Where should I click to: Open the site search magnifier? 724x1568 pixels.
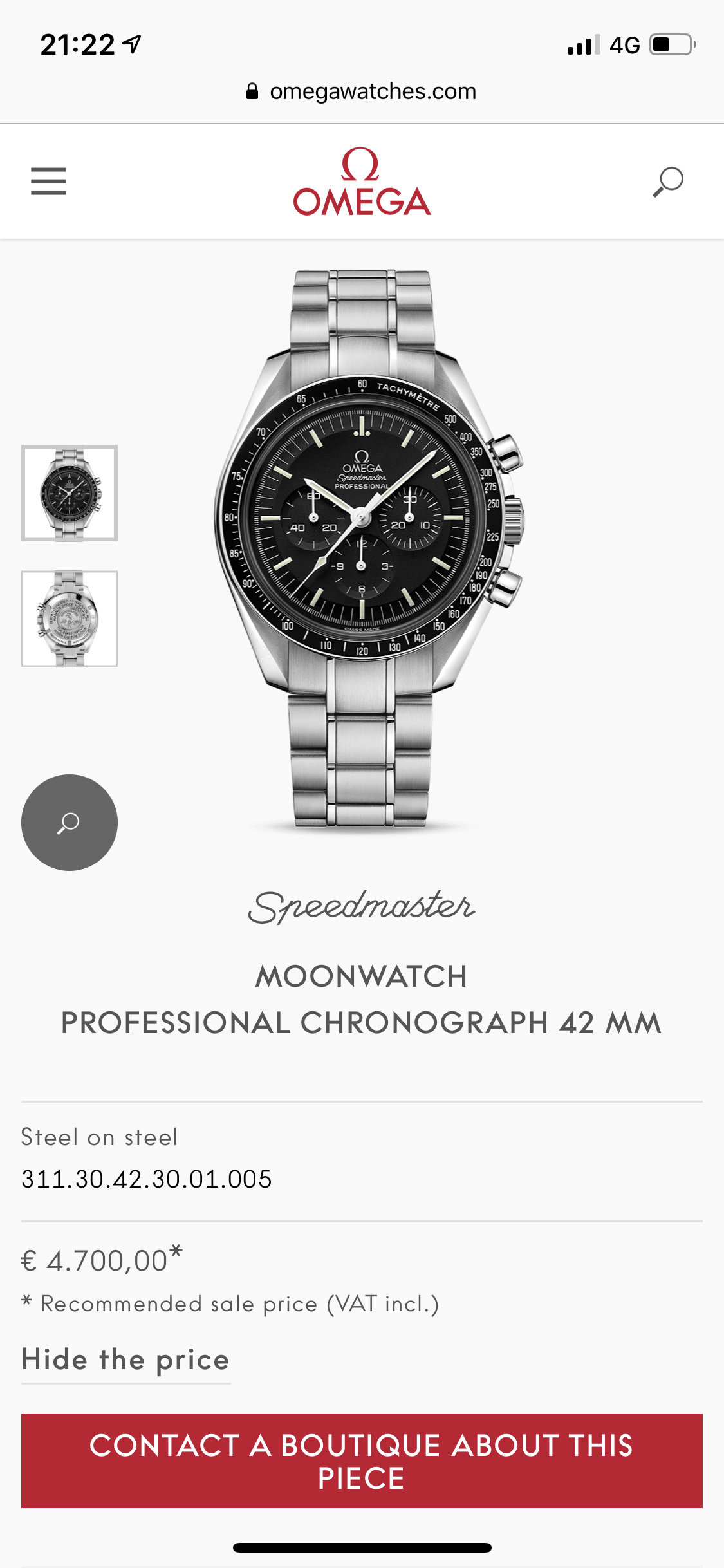(x=668, y=182)
